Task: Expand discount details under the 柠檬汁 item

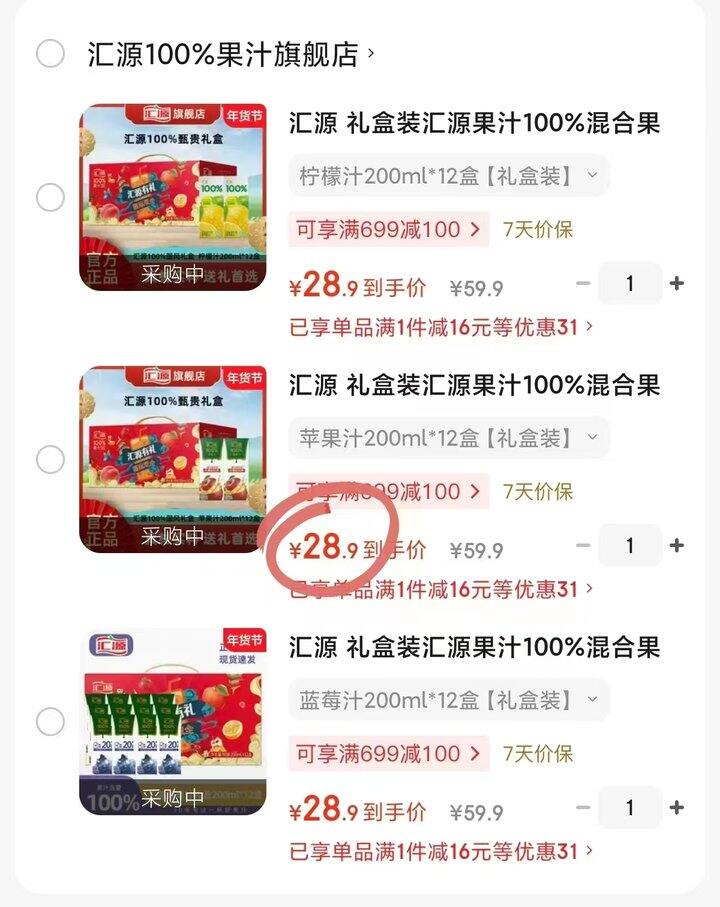Action: point(441,326)
